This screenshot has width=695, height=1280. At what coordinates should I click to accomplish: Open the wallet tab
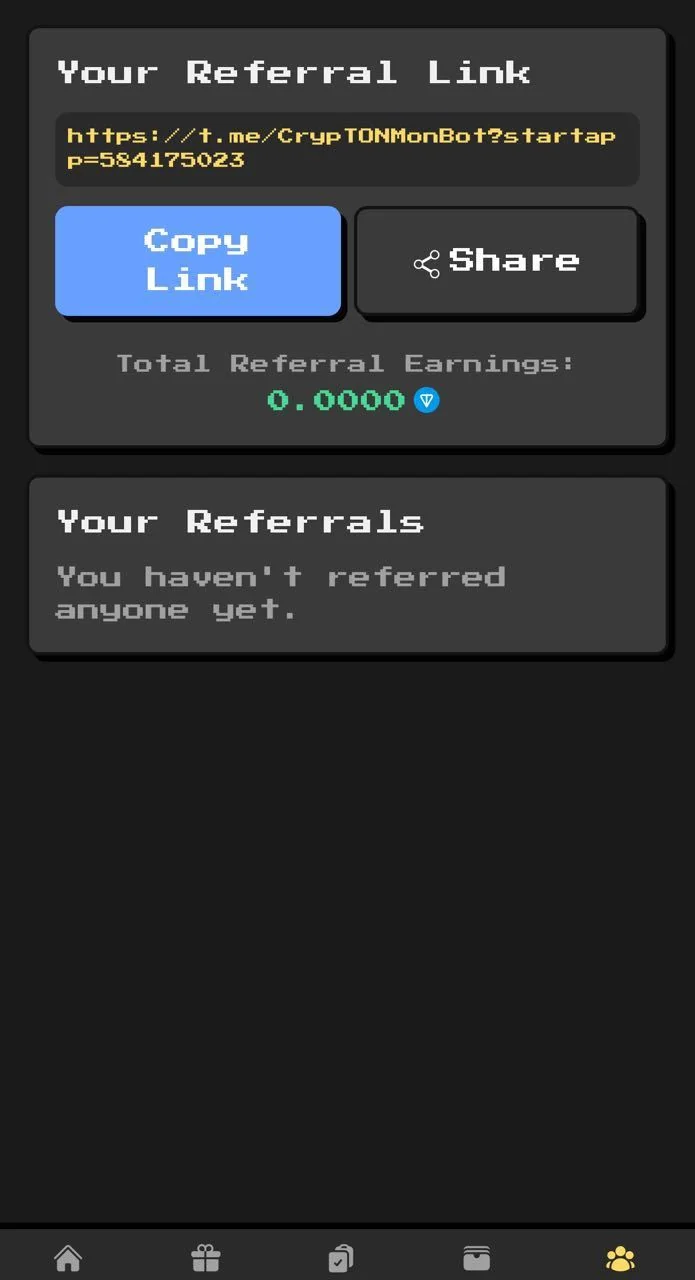[x=477, y=1257]
